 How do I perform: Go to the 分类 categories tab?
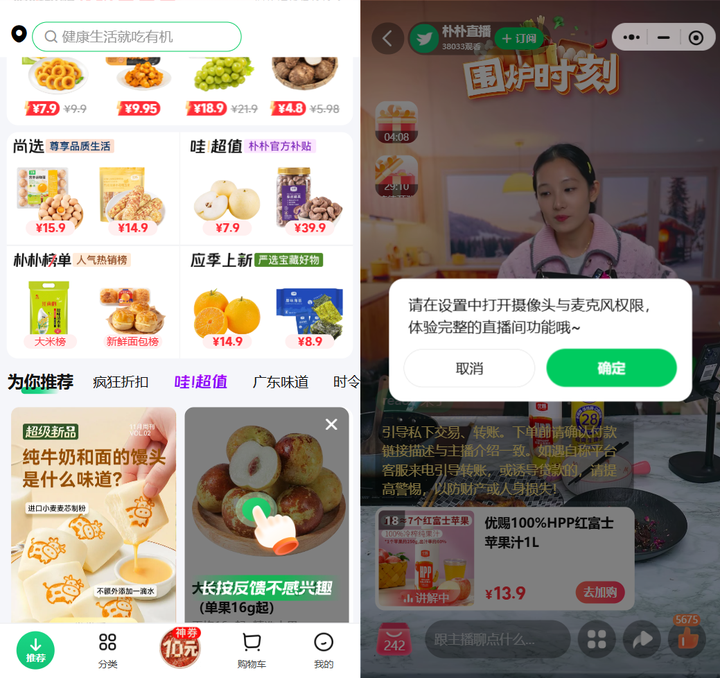pyautogui.click(x=107, y=650)
